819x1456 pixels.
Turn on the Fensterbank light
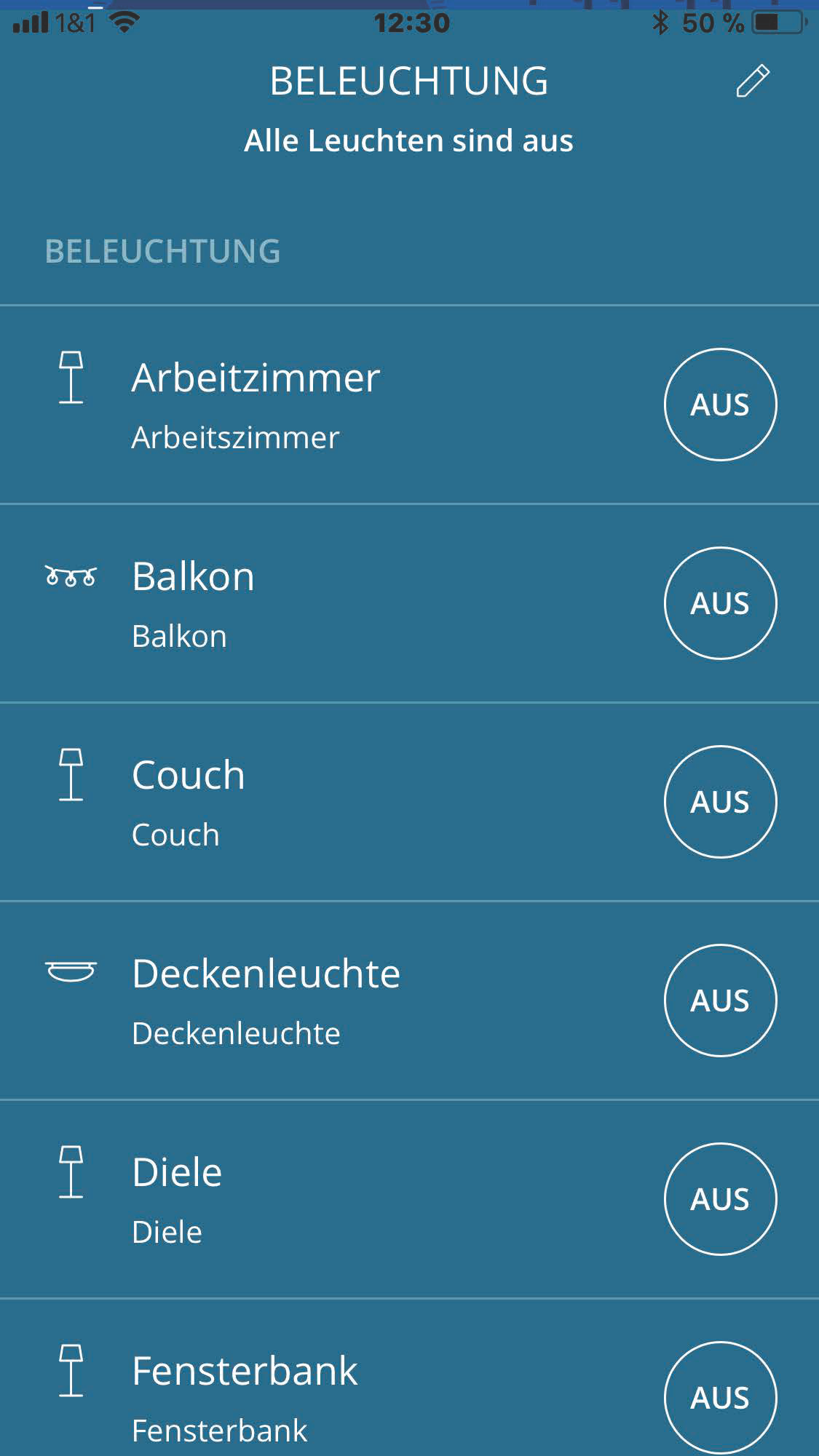720,1397
